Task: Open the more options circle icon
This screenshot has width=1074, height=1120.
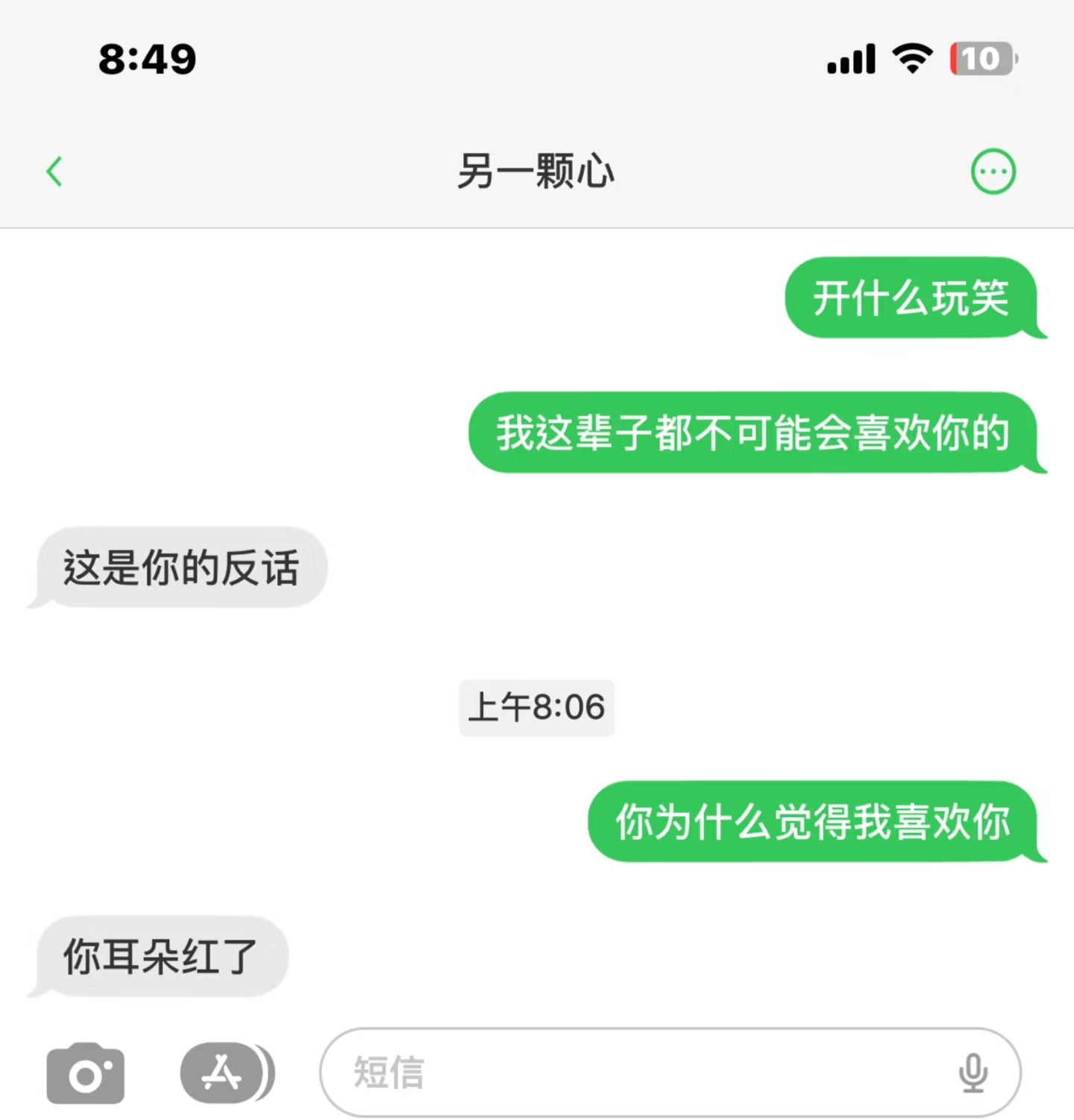Action: coord(993,172)
